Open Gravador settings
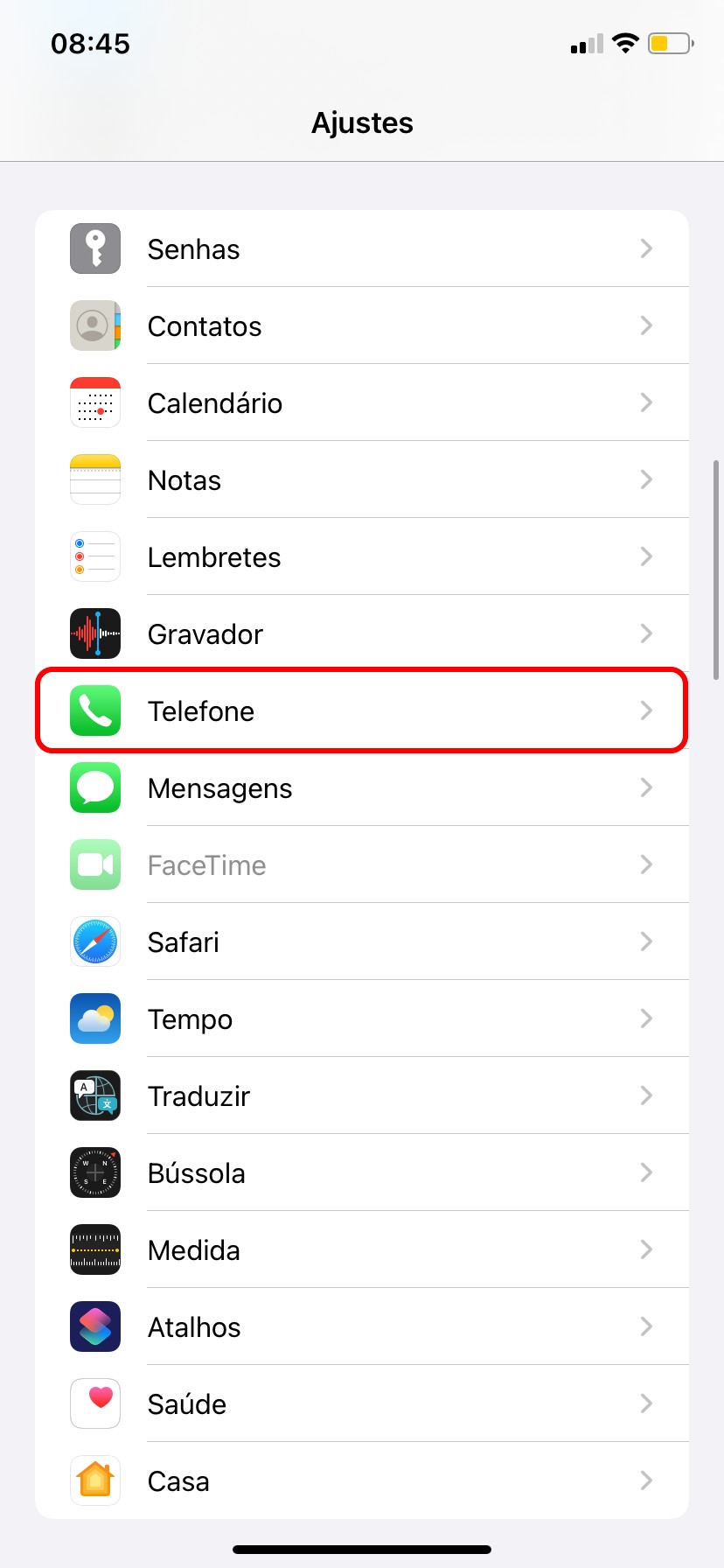 click(x=361, y=634)
